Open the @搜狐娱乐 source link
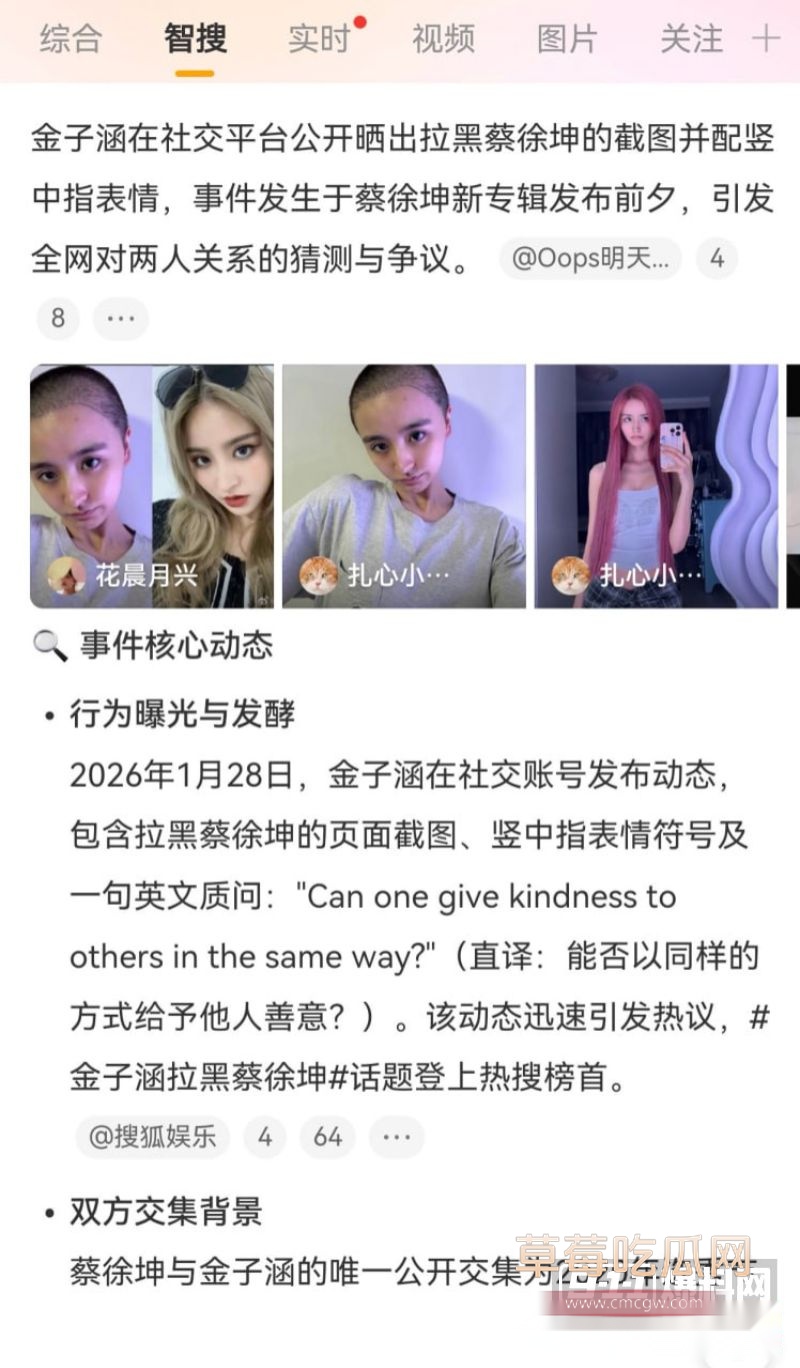This screenshot has height=1368, width=800. [152, 1137]
